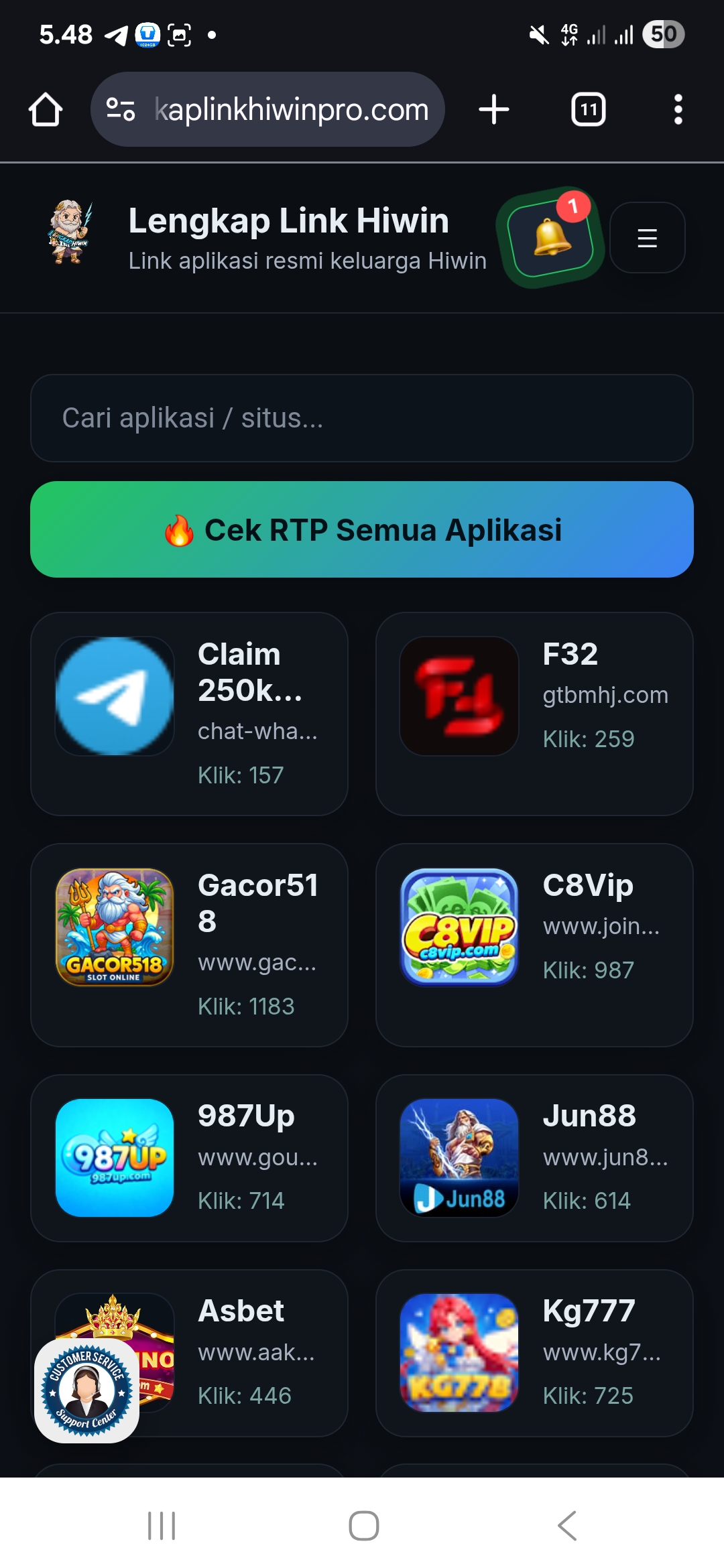Open the hamburger navigation menu
This screenshot has width=724, height=1568.
tap(646, 238)
